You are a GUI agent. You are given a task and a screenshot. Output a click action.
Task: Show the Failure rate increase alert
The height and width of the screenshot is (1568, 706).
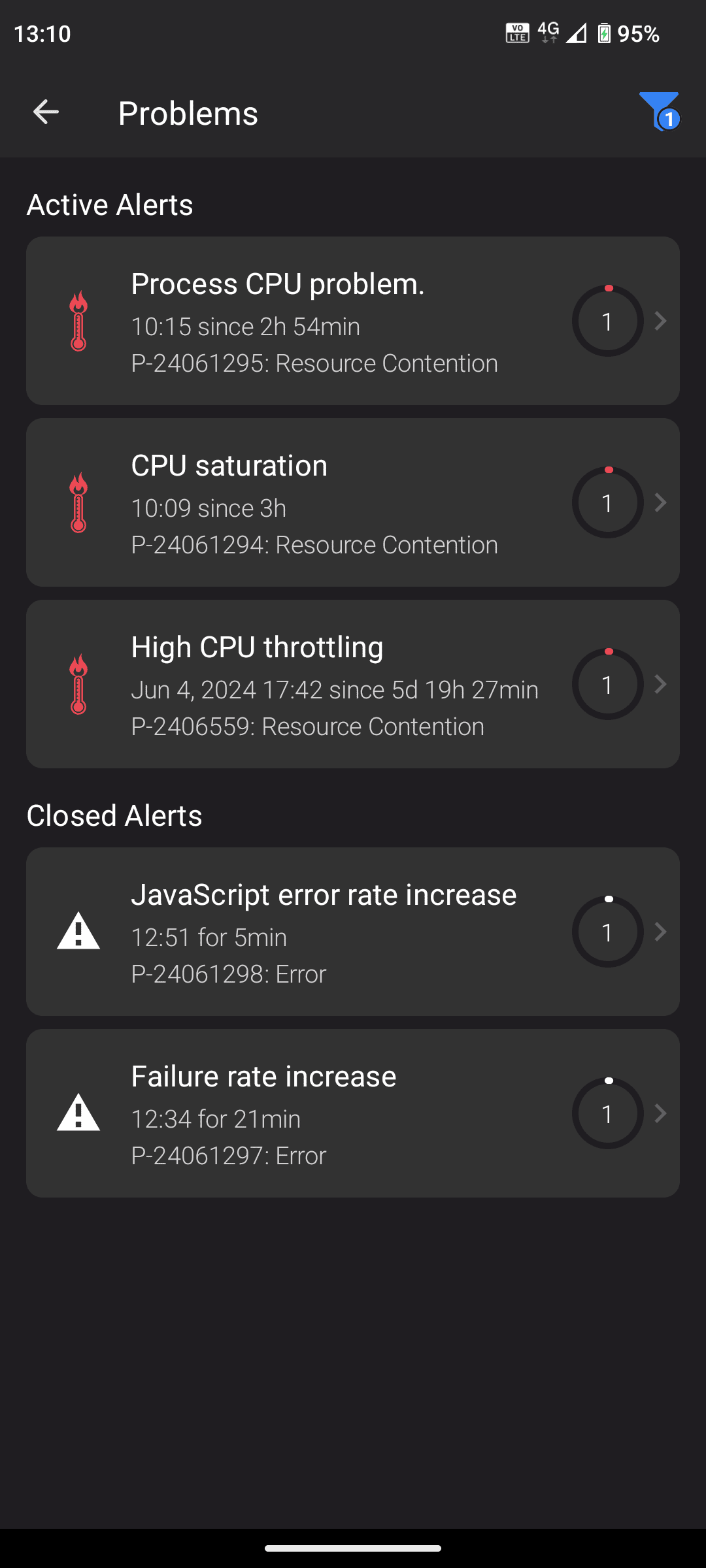[353, 1113]
